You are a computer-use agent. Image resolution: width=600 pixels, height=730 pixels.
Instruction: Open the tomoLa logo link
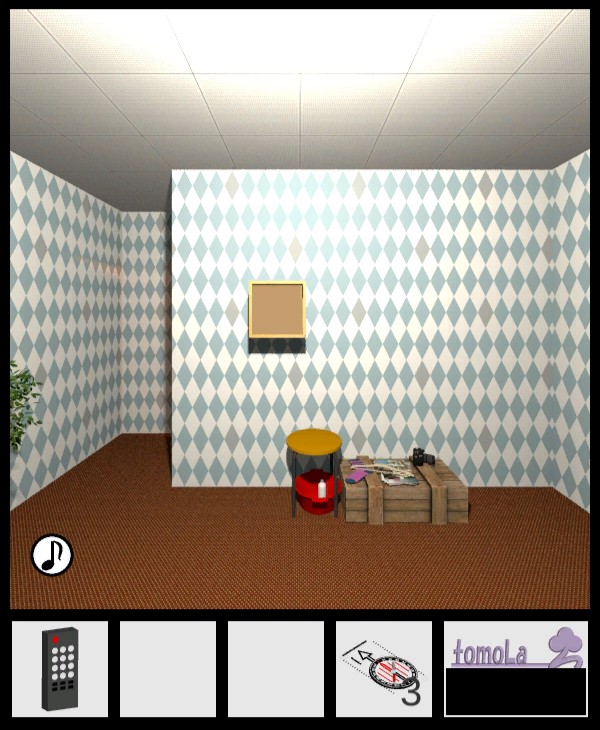coord(515,647)
